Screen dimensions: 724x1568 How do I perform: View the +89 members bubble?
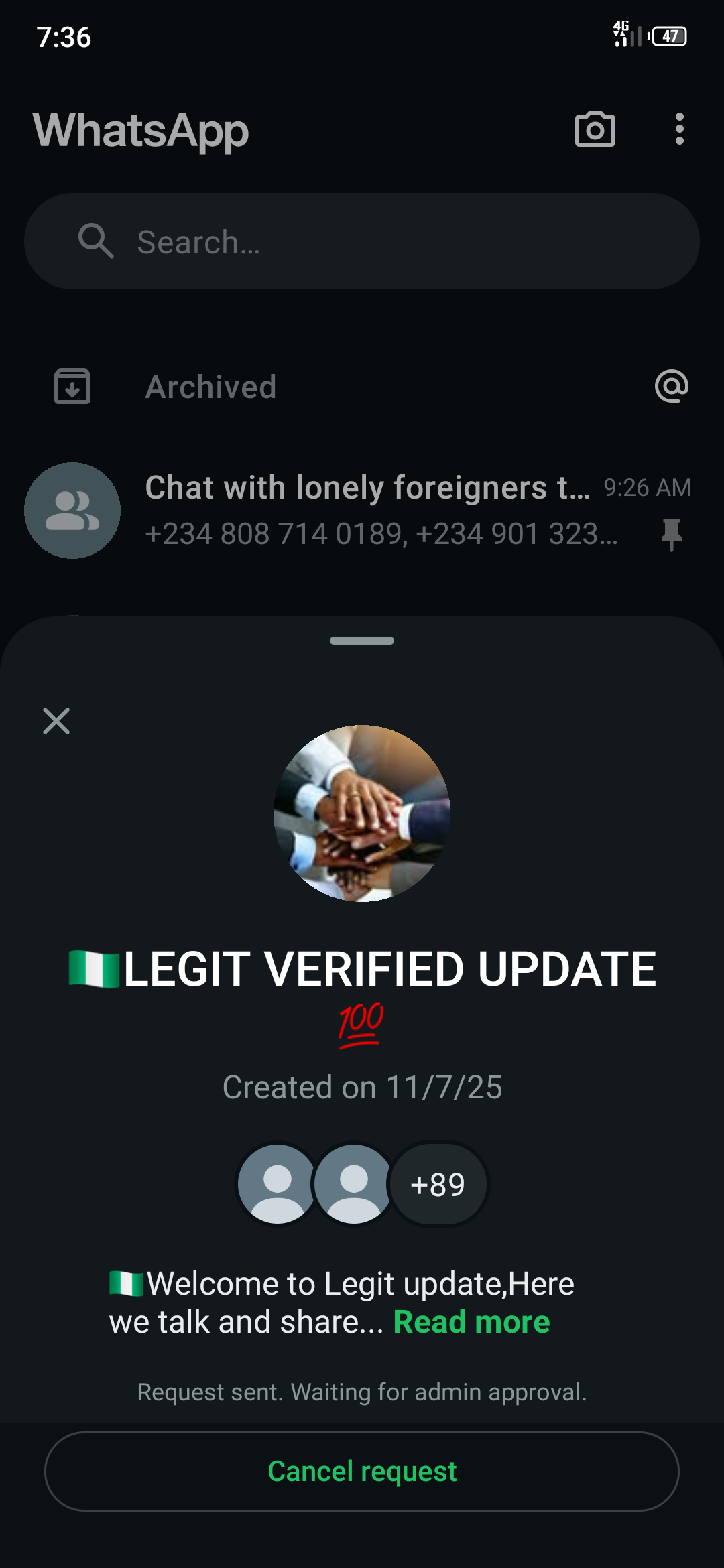pyautogui.click(x=438, y=1184)
